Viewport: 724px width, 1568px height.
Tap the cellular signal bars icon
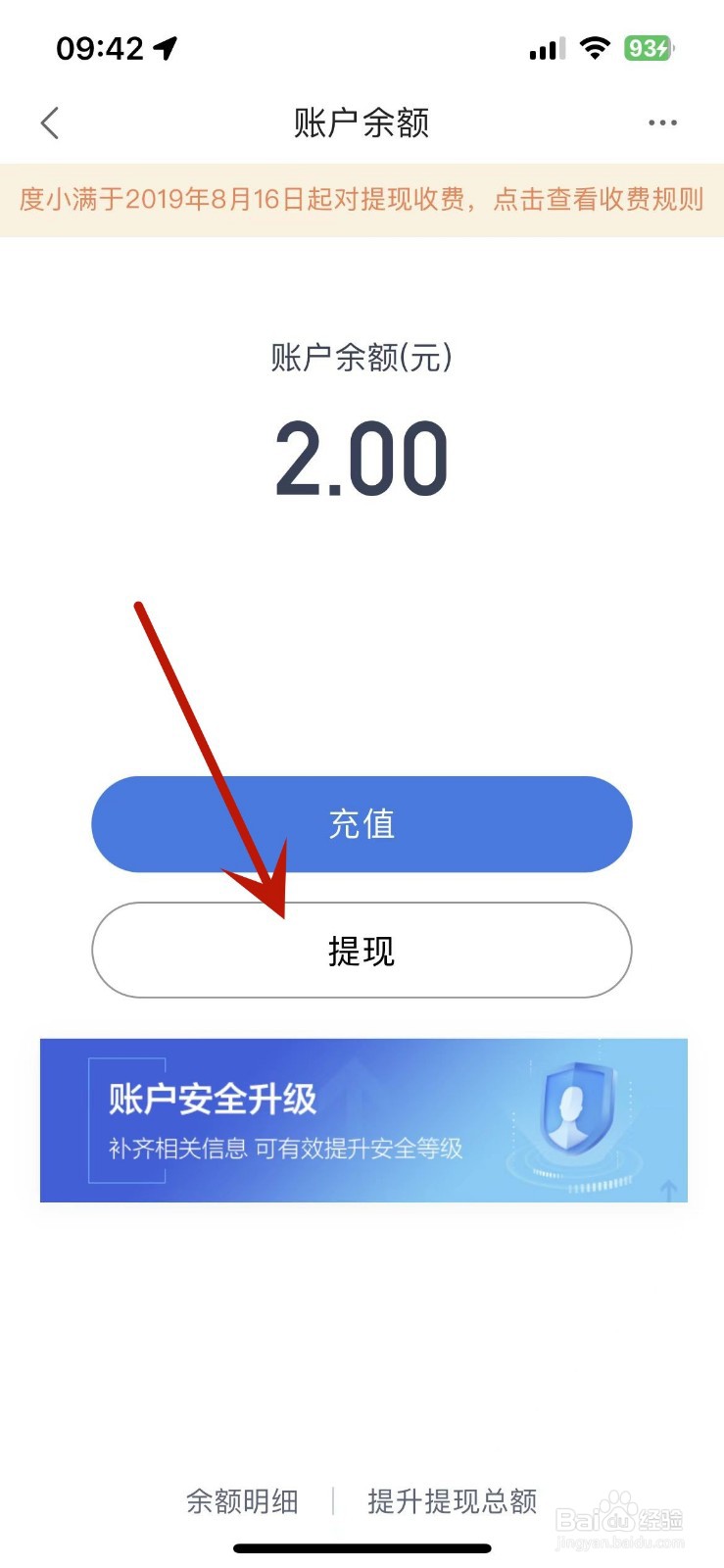[x=546, y=48]
